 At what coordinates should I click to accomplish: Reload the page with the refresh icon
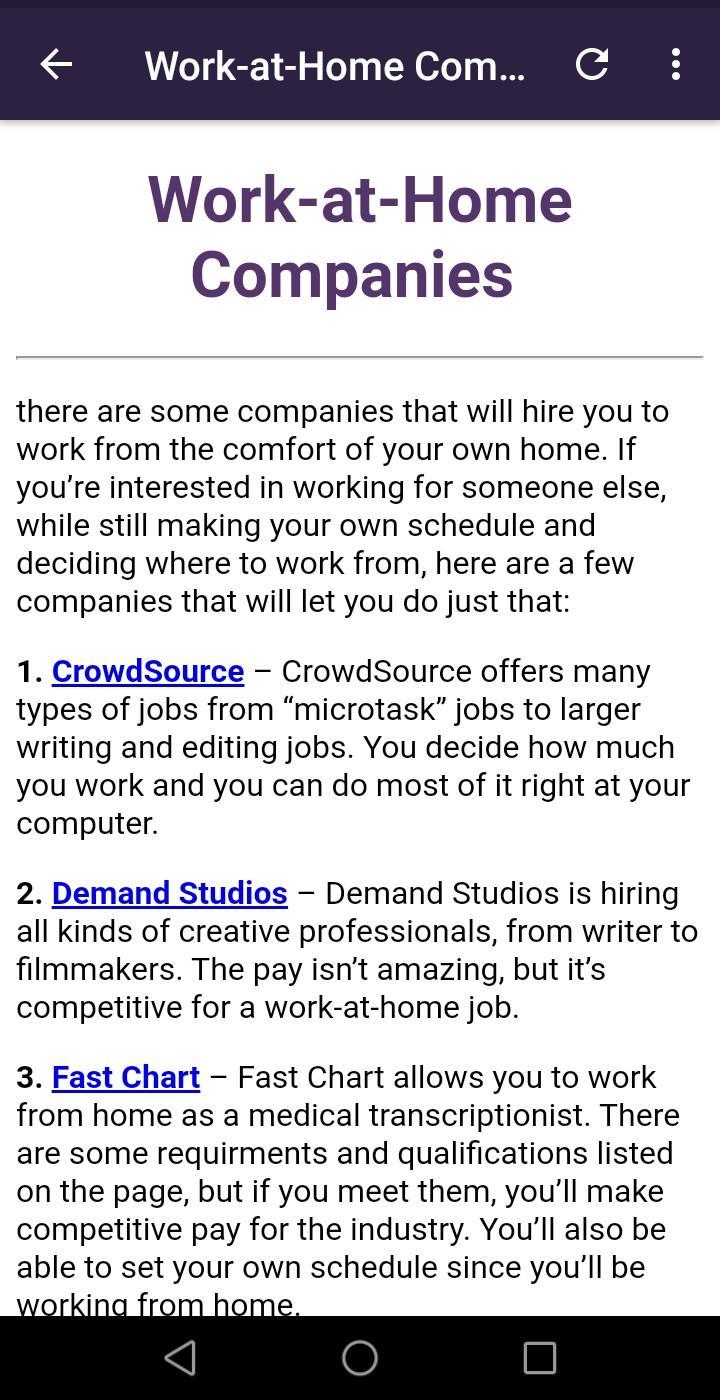pos(592,65)
